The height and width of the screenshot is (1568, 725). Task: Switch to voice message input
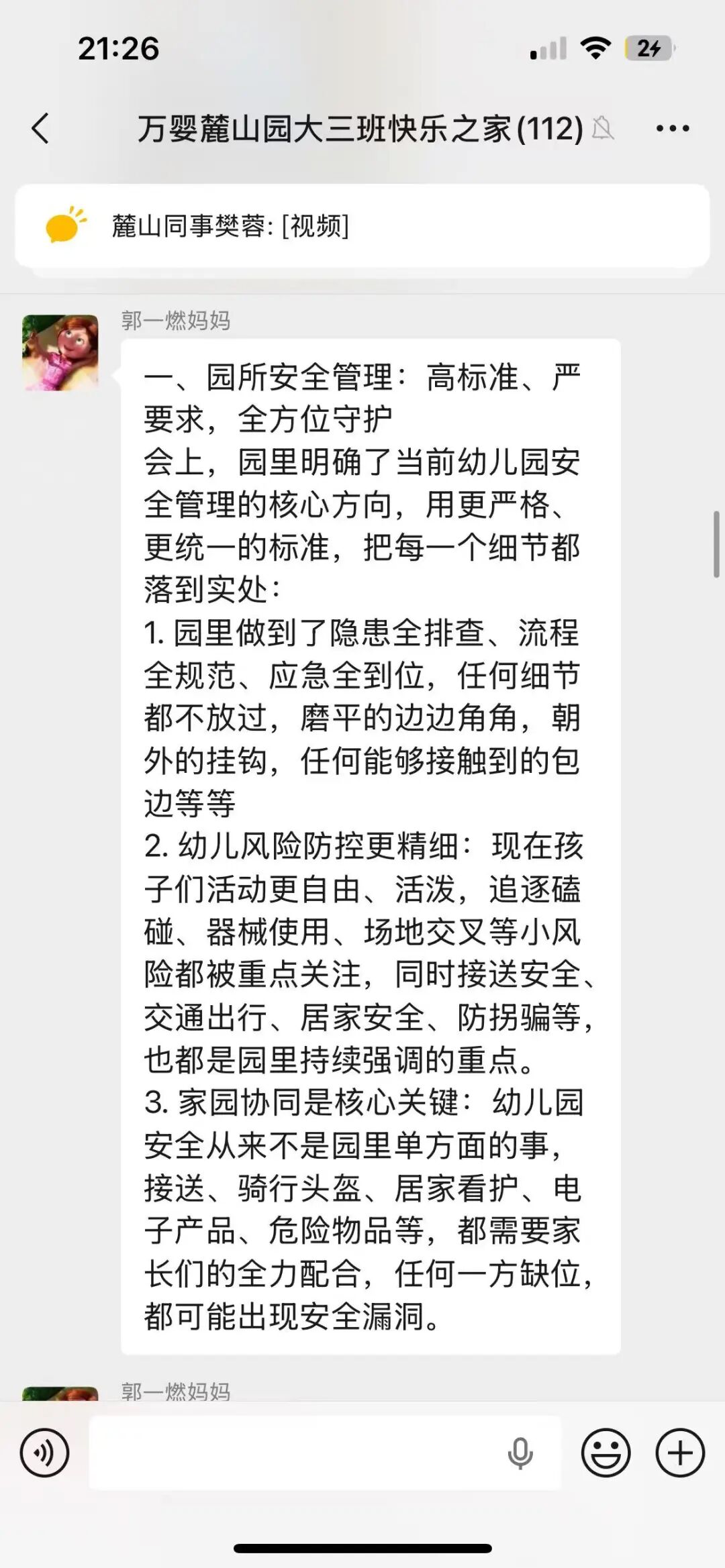(44, 1453)
